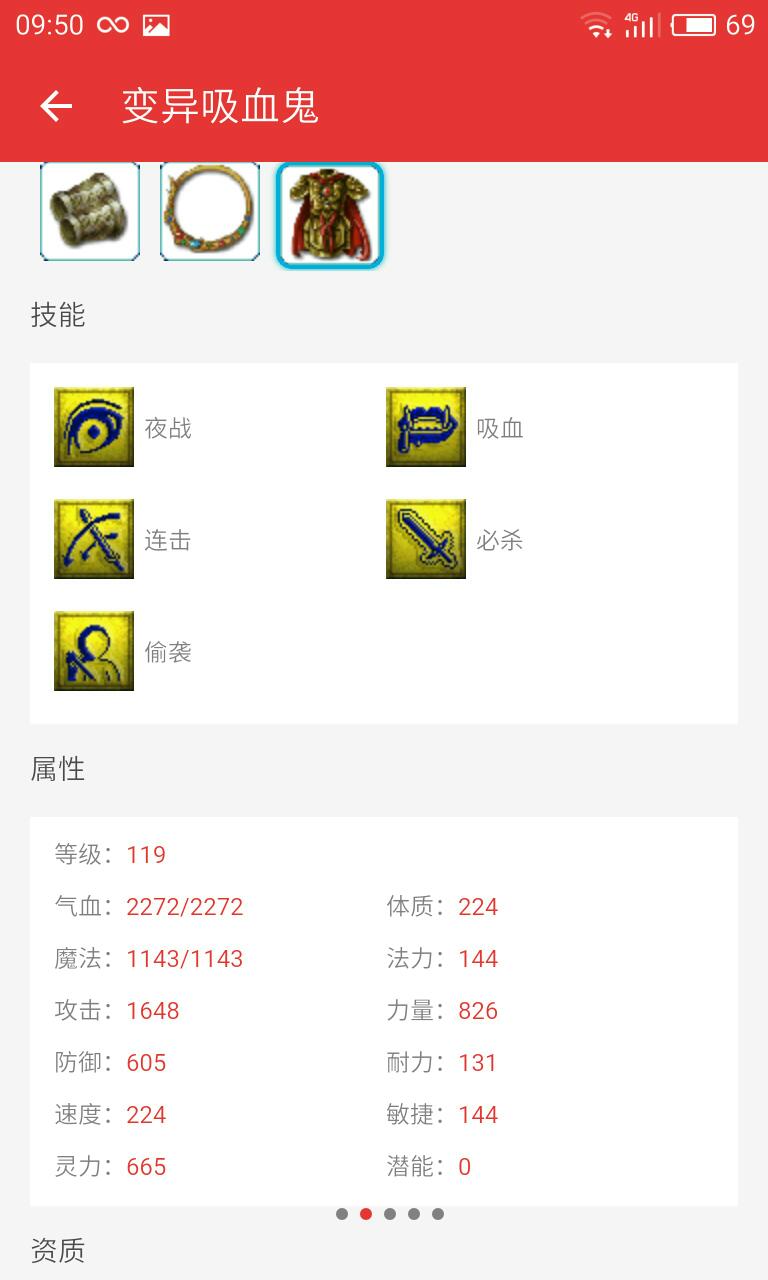768x1280 pixels.
Task: Open the 吸血 skill
Action: click(426, 428)
